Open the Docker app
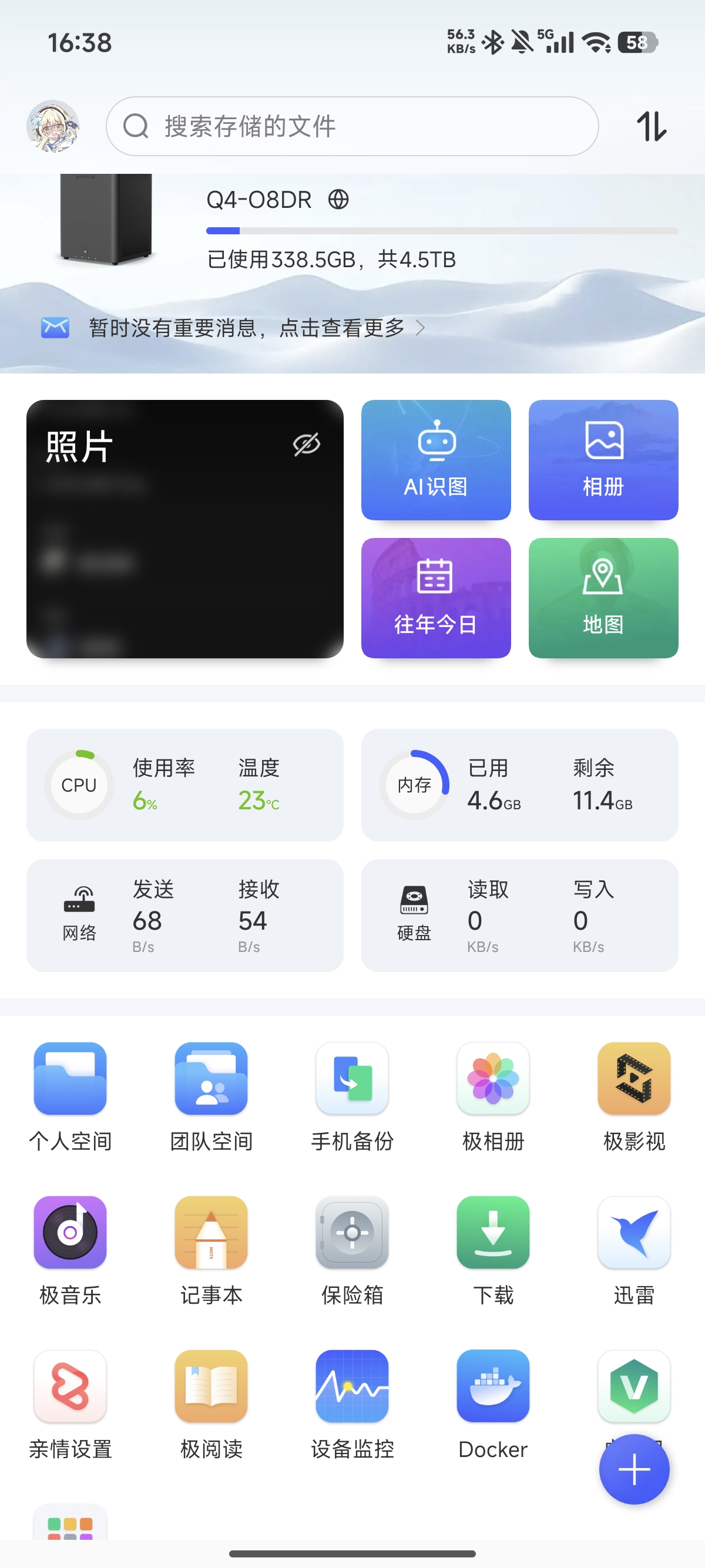The height and width of the screenshot is (1568, 705). click(x=493, y=1388)
